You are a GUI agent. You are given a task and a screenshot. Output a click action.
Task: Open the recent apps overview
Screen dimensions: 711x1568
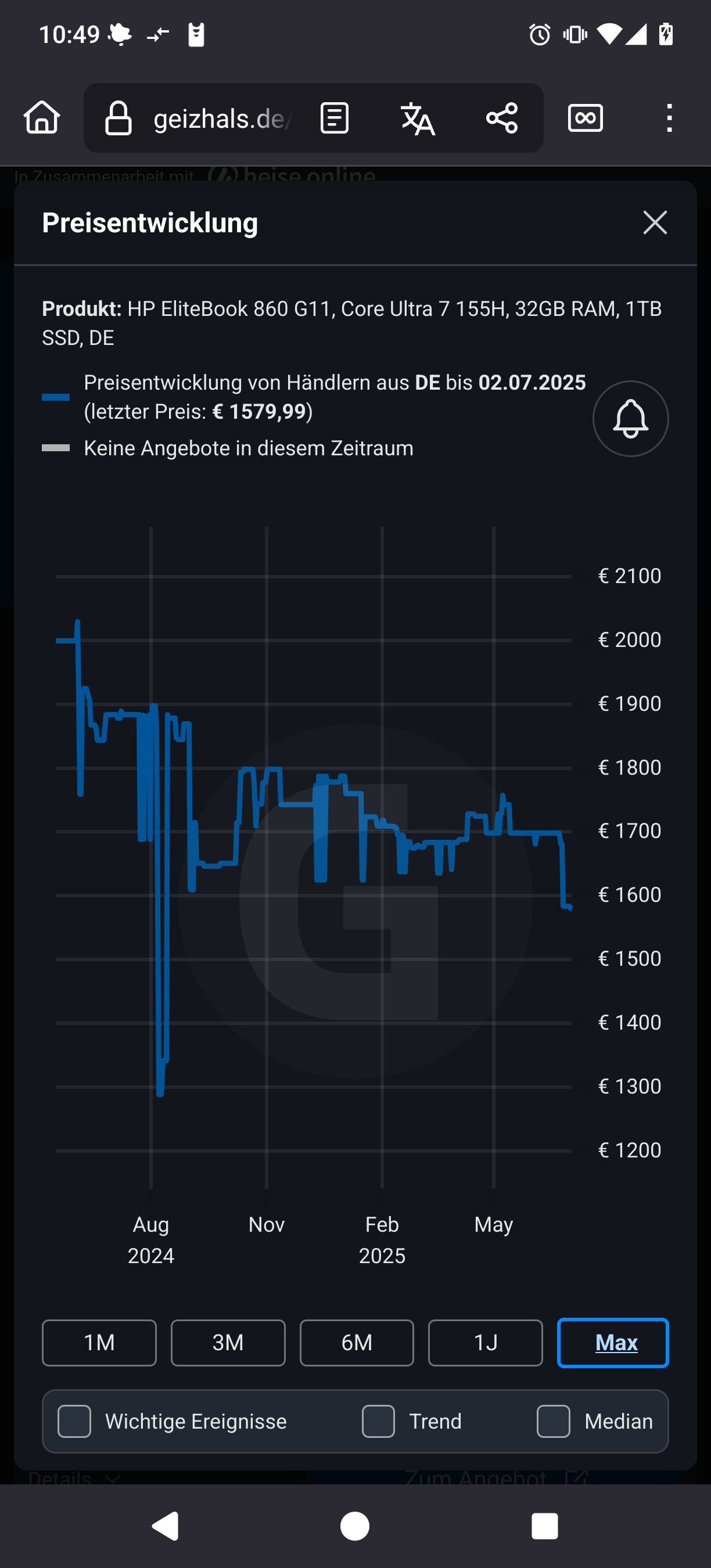click(x=545, y=1526)
